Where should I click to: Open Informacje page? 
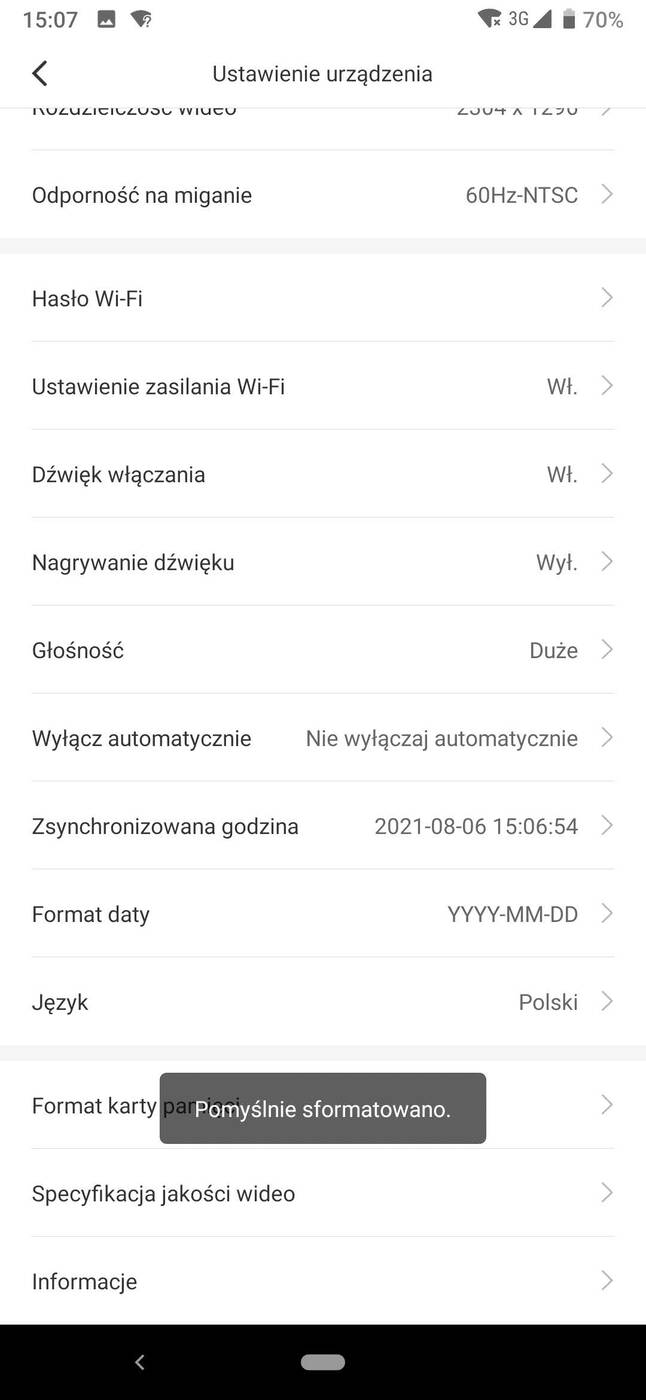[323, 1281]
